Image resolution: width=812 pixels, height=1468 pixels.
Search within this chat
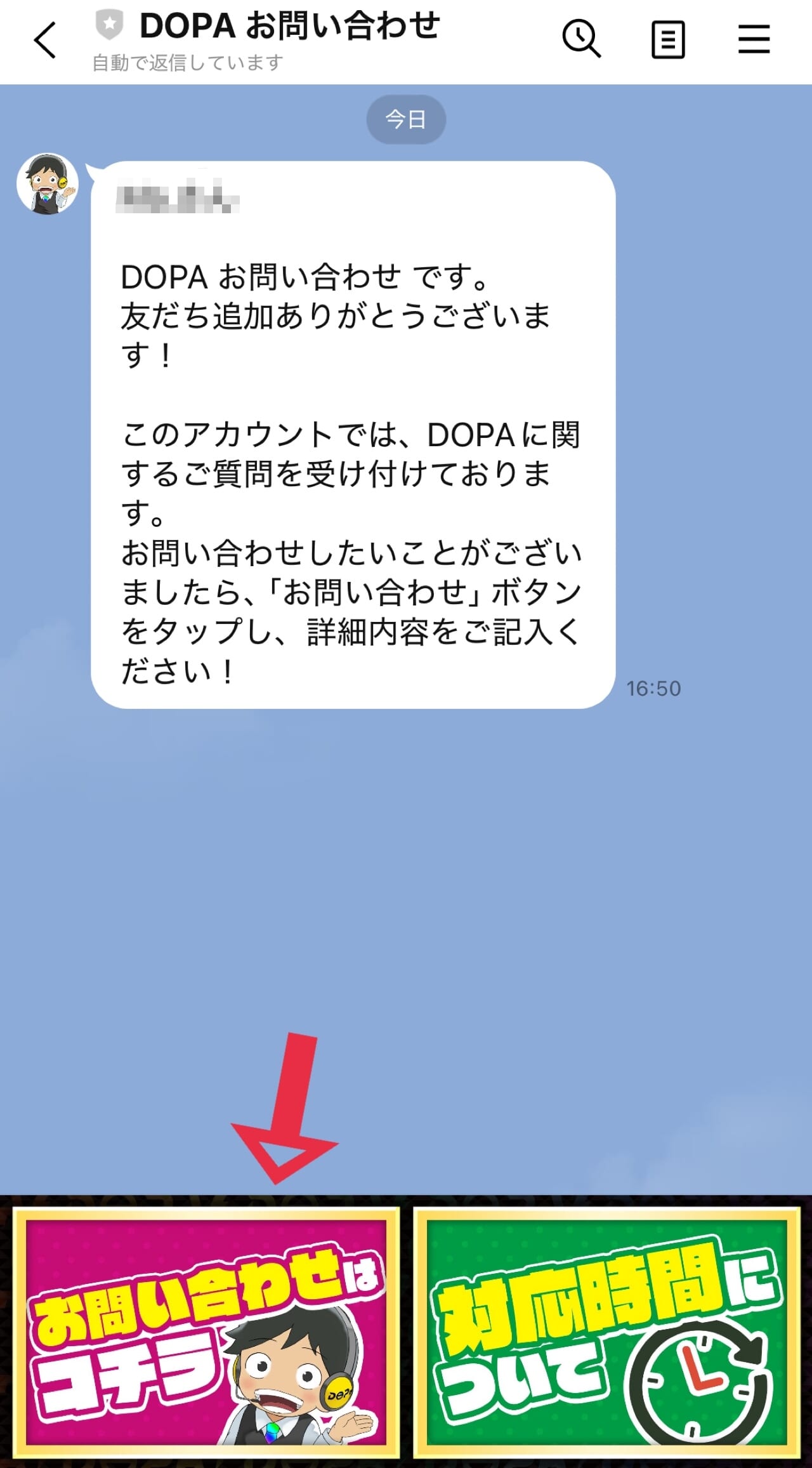(x=580, y=39)
